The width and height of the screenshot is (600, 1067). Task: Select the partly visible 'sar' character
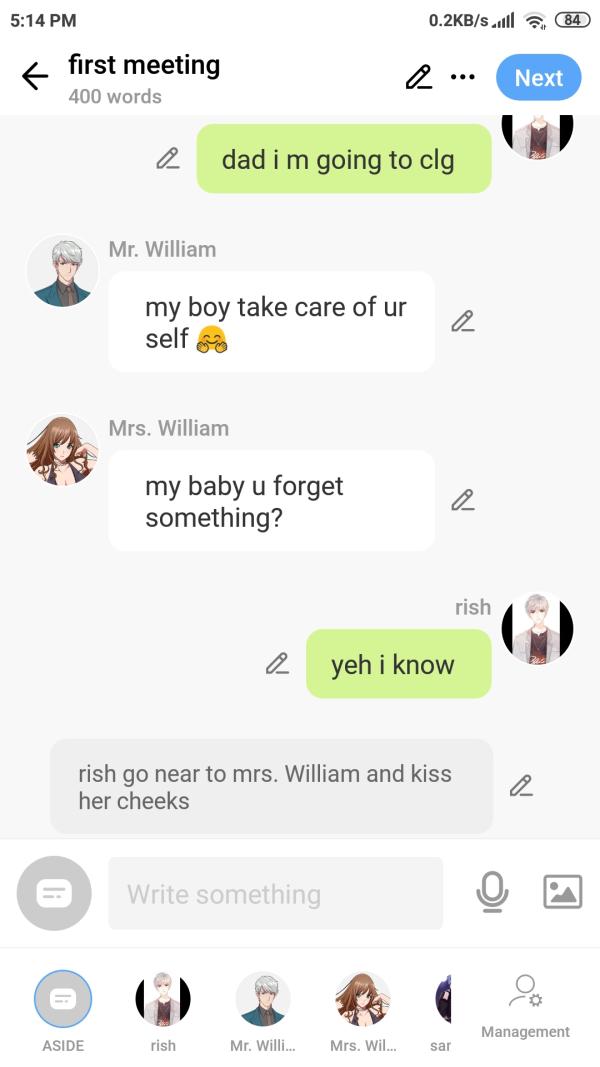tap(443, 1000)
